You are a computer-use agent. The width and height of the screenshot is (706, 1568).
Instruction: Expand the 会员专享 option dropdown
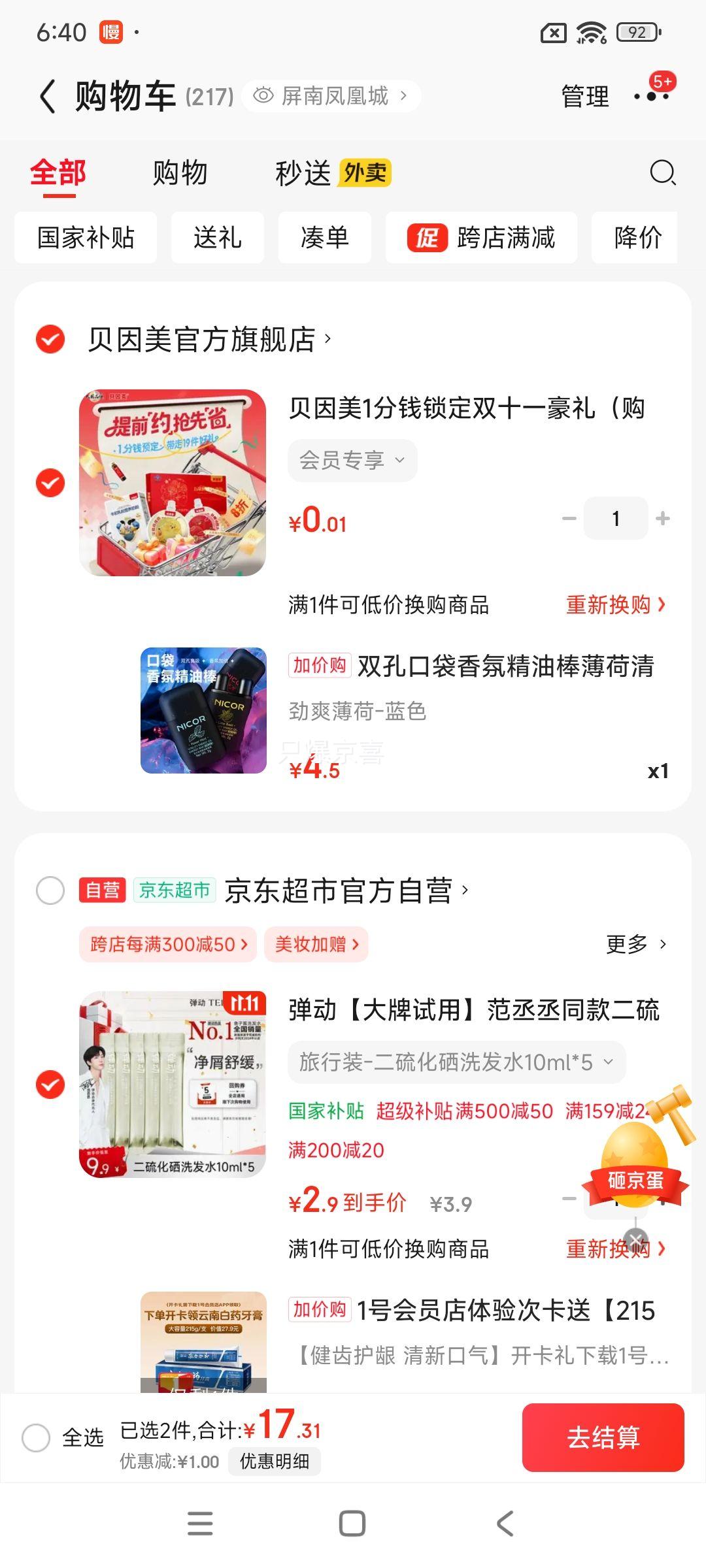click(352, 460)
